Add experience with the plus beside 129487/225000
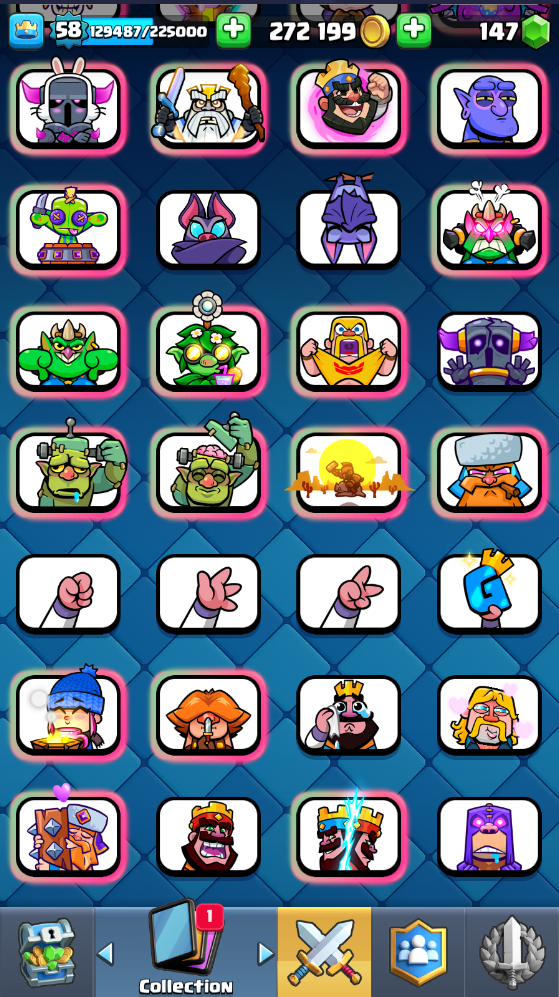559x997 pixels. click(233, 31)
